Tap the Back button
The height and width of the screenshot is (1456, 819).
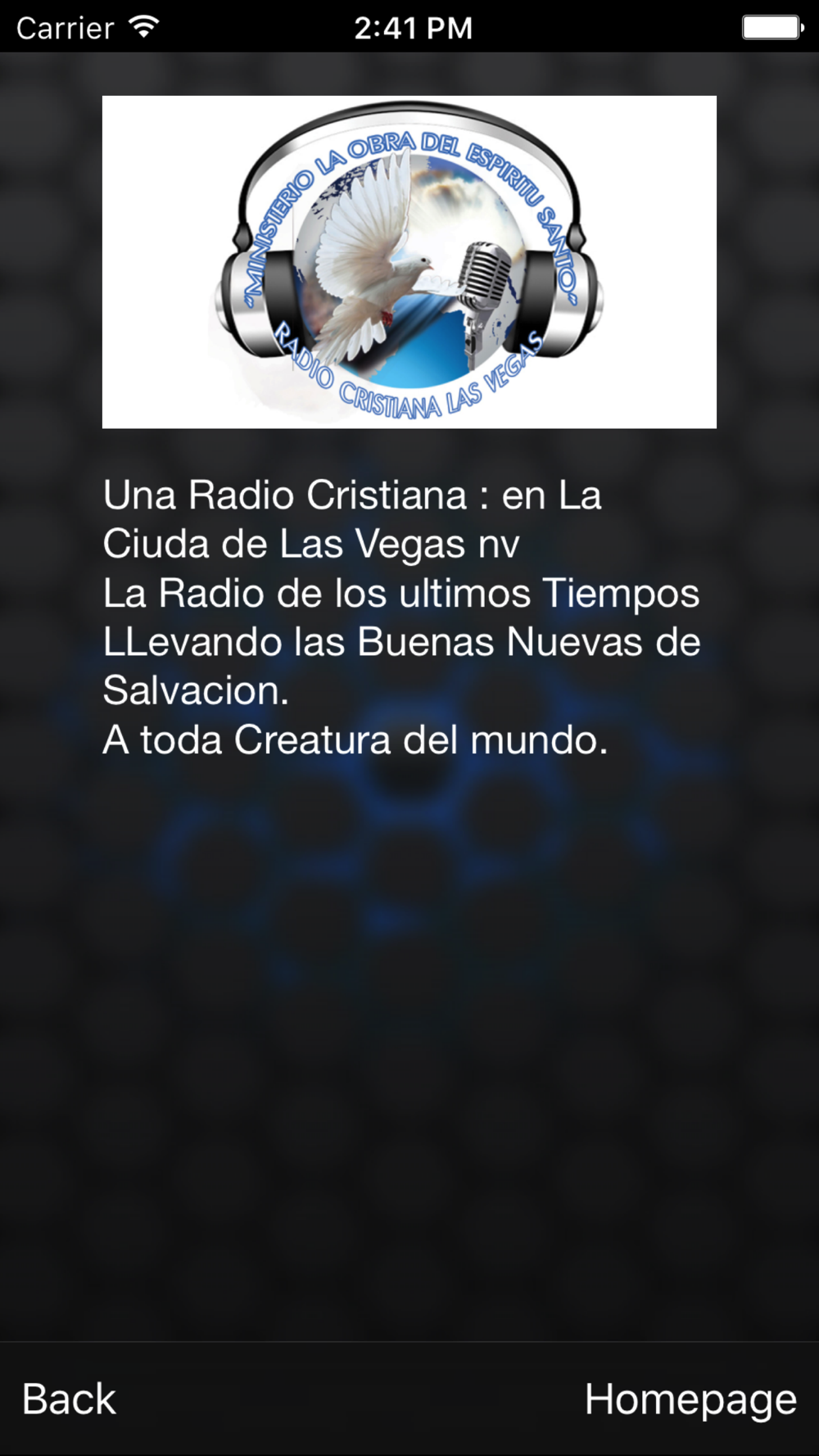(x=69, y=1399)
